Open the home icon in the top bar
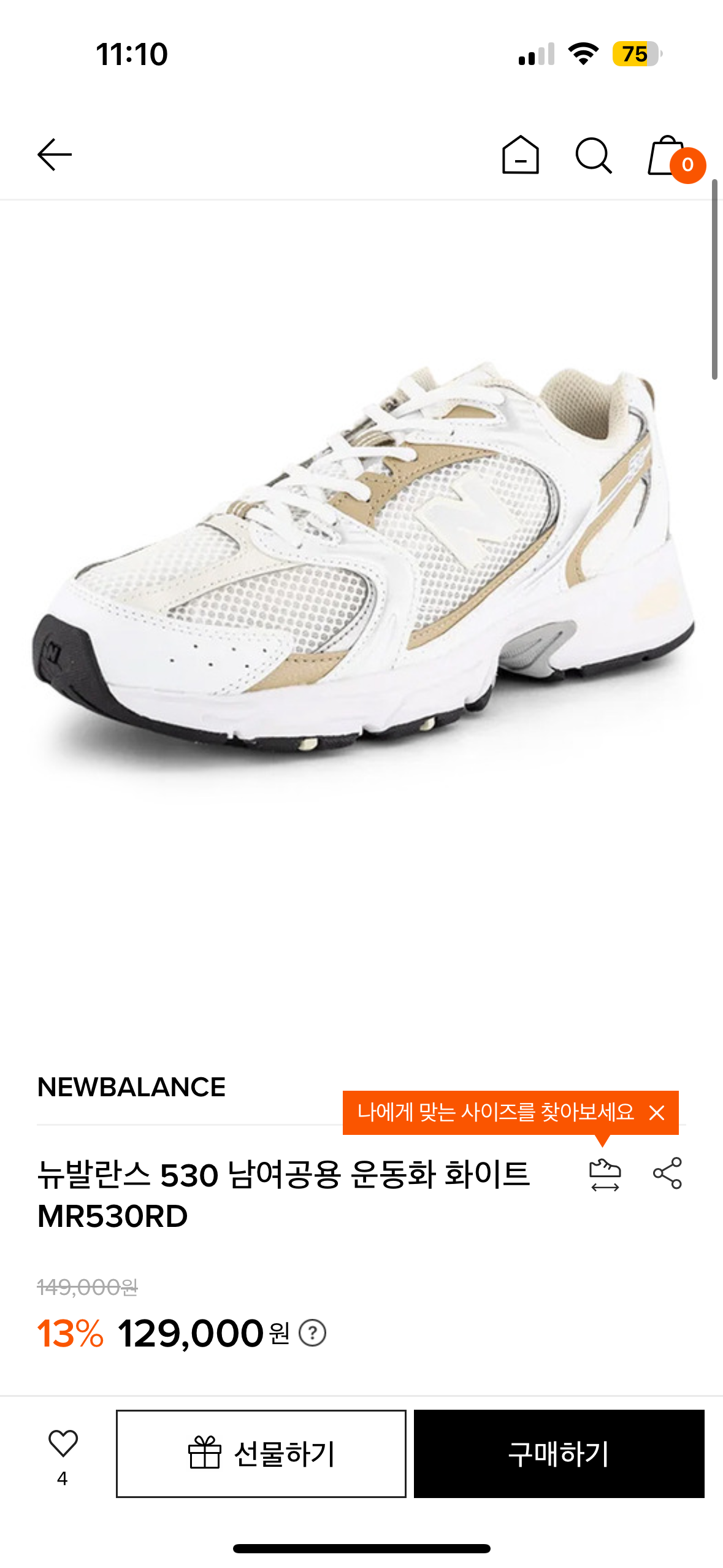 tap(520, 155)
